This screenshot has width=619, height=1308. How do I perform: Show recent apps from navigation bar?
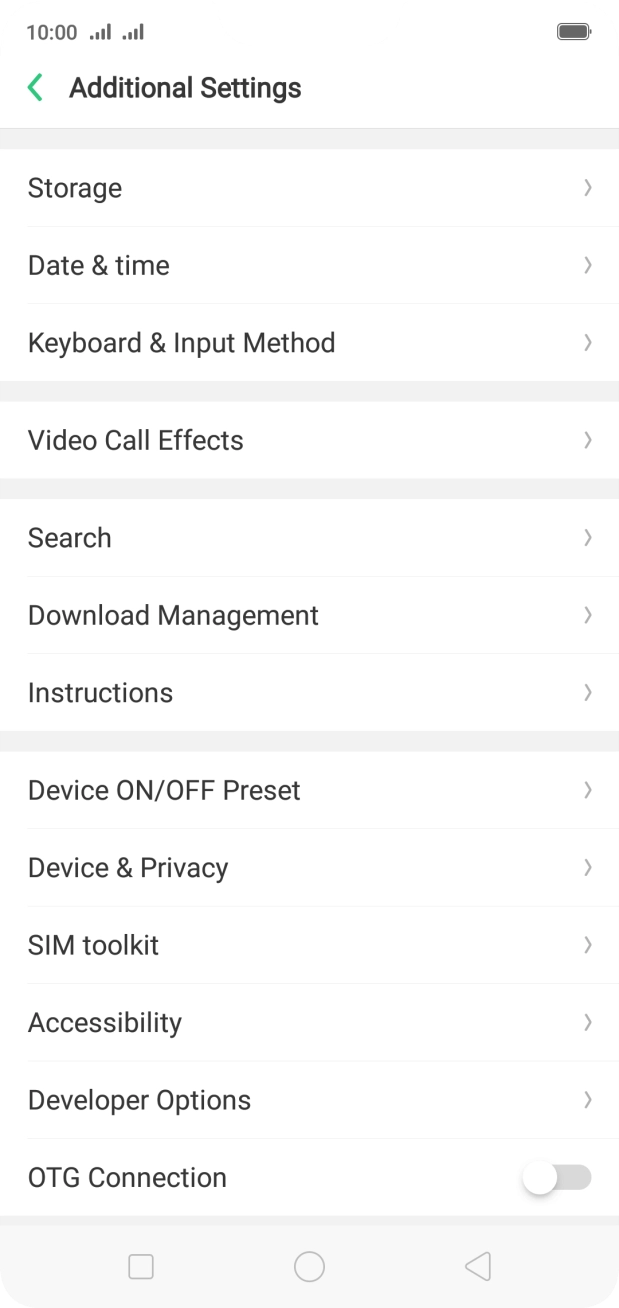click(x=141, y=1267)
